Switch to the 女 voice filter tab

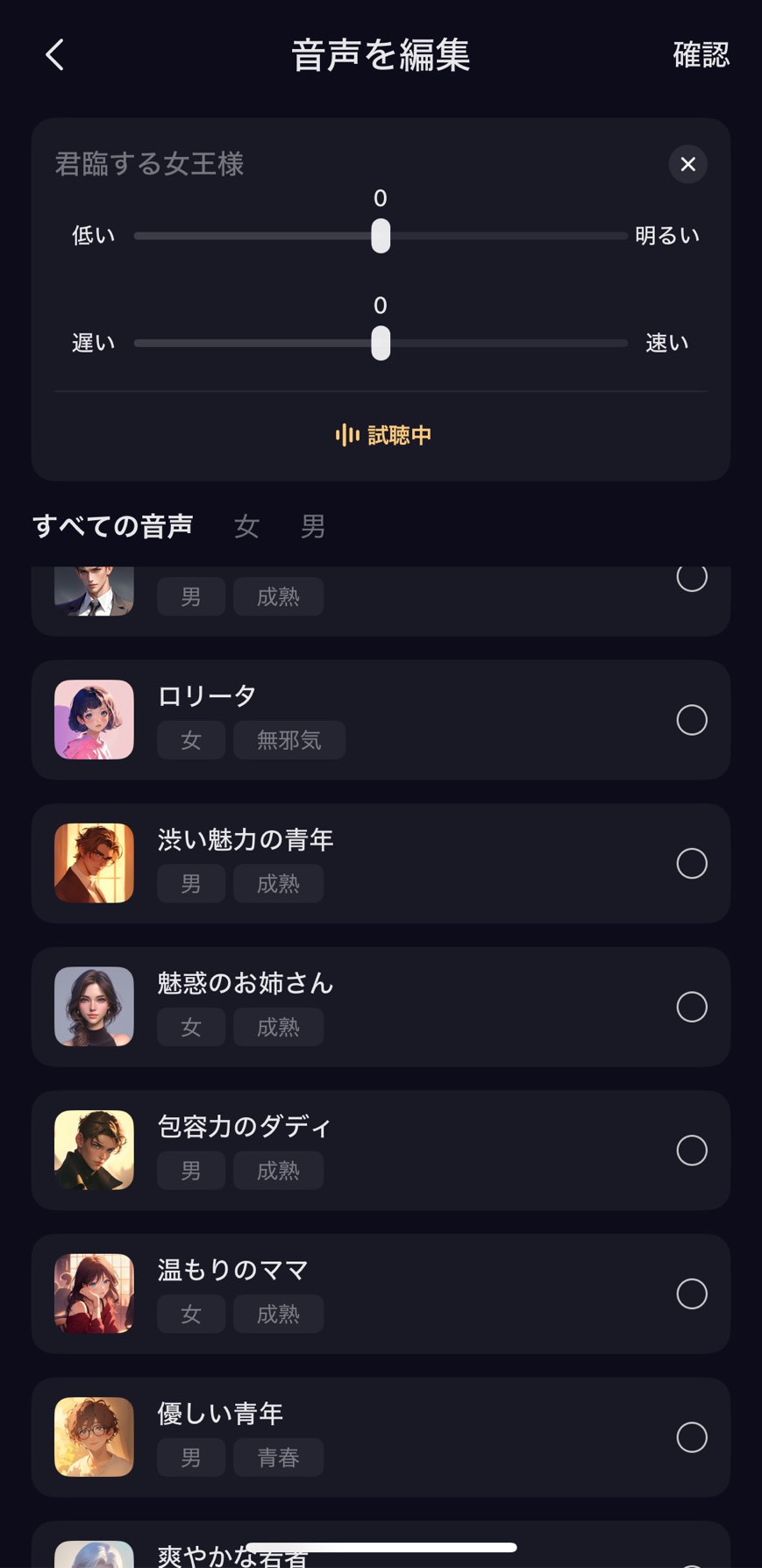coord(246,525)
